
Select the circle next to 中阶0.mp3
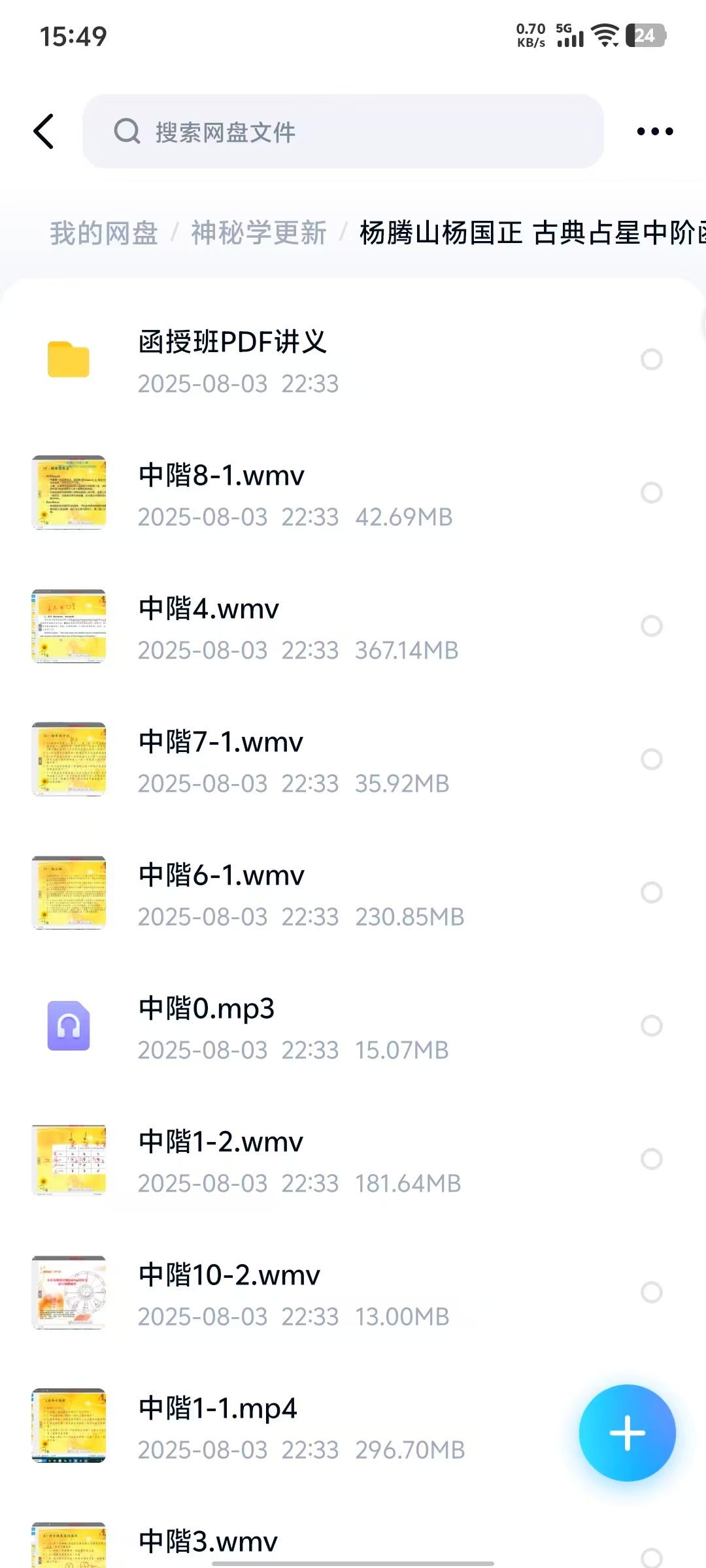coord(651,1026)
